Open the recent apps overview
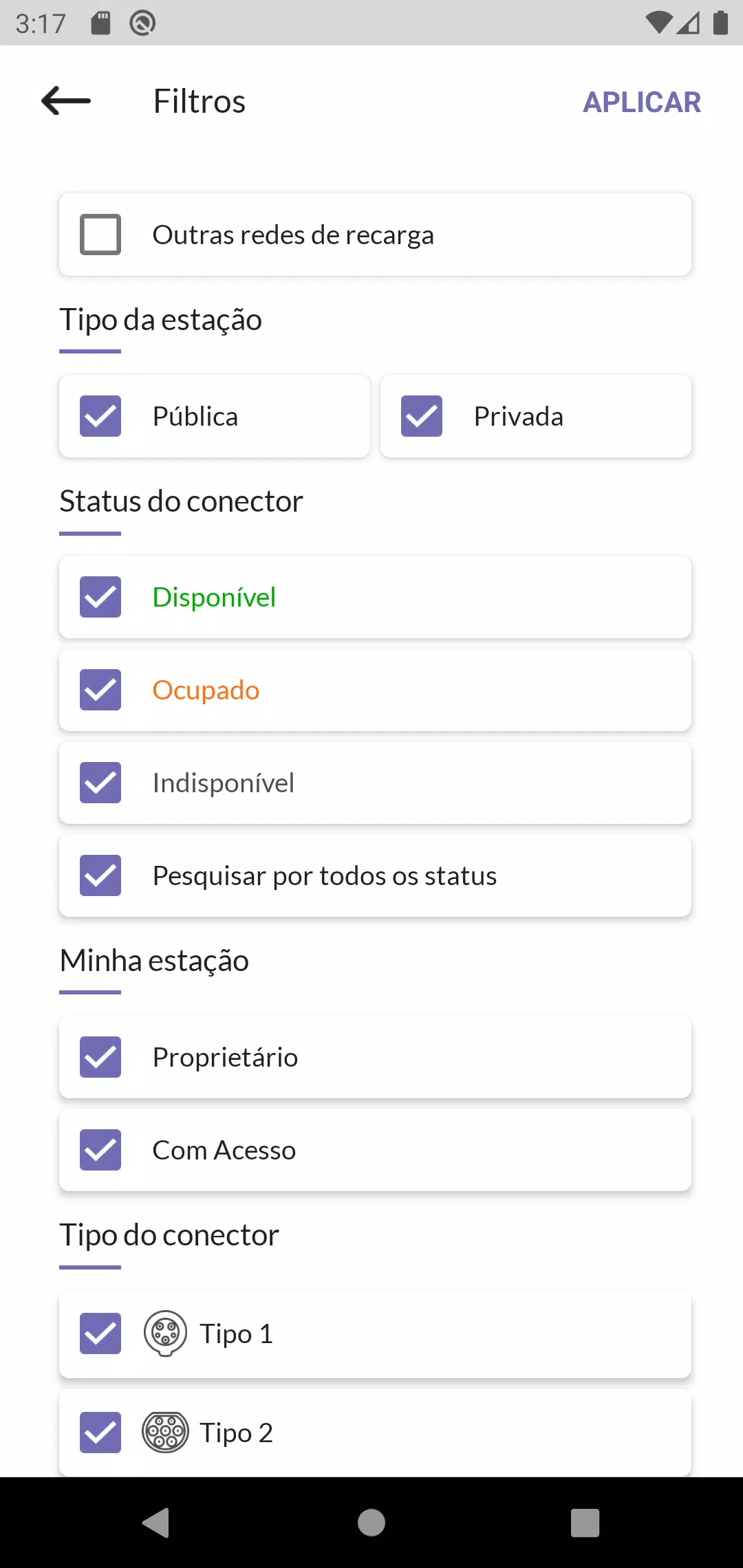Screen dimensions: 743x1568 [x=585, y=1523]
